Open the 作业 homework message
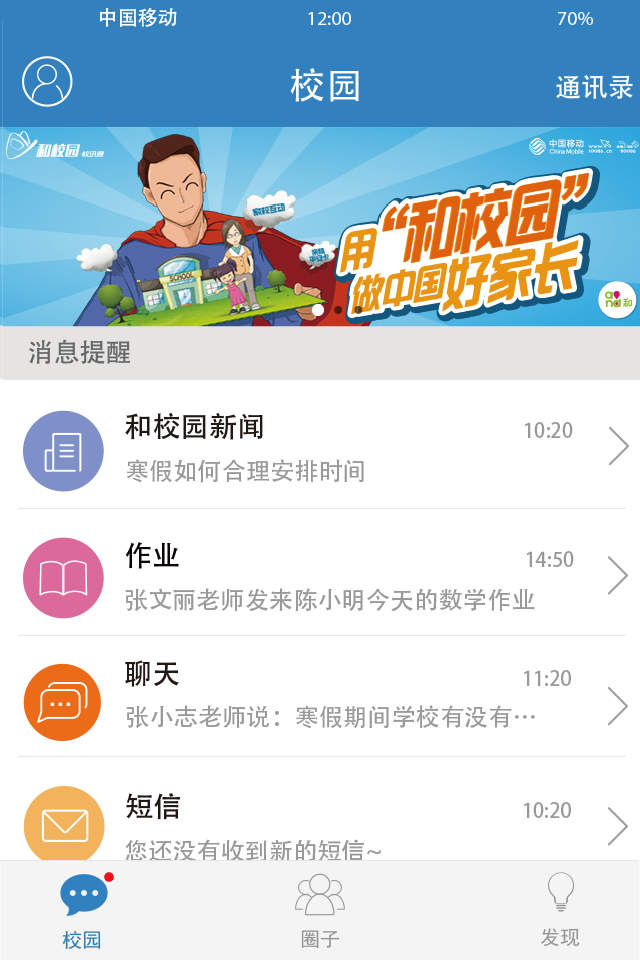 click(x=320, y=575)
